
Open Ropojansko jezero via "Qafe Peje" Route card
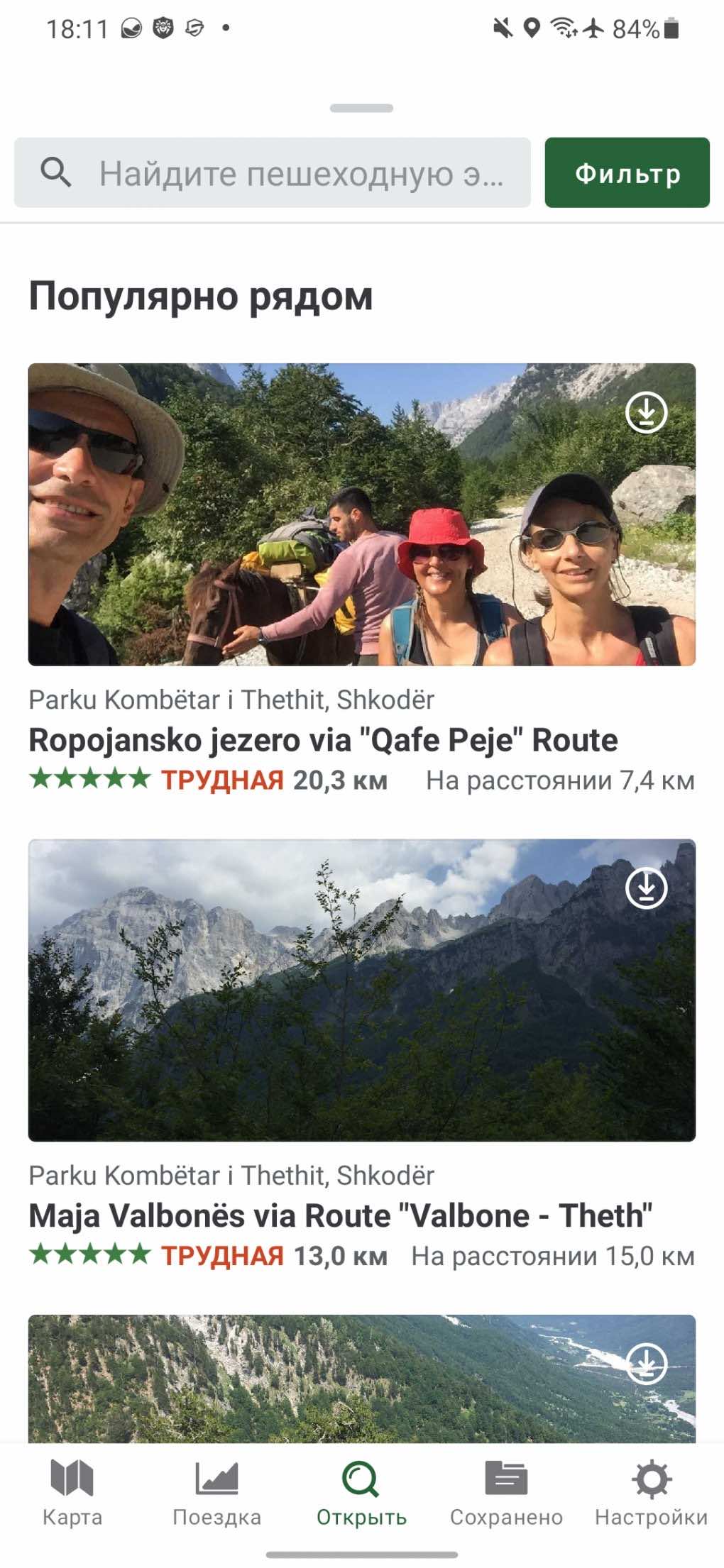tap(323, 740)
